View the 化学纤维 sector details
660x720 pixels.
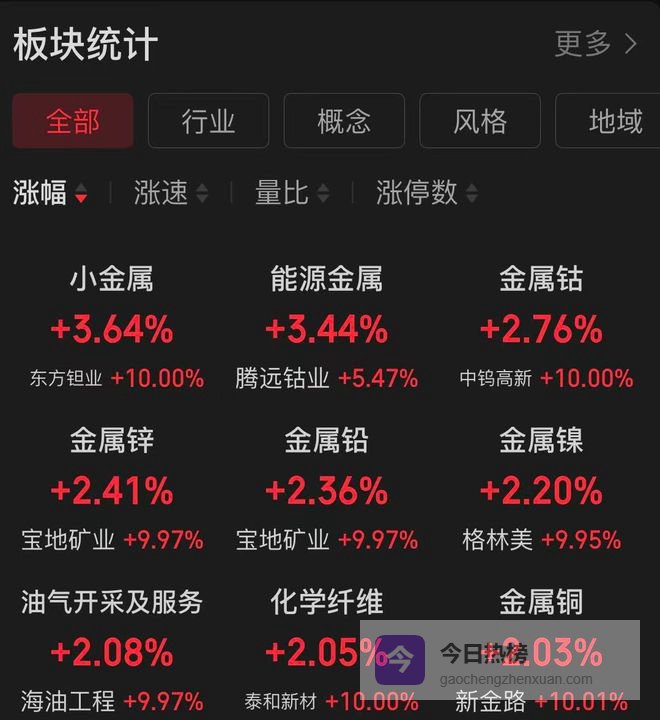[x=327, y=650]
